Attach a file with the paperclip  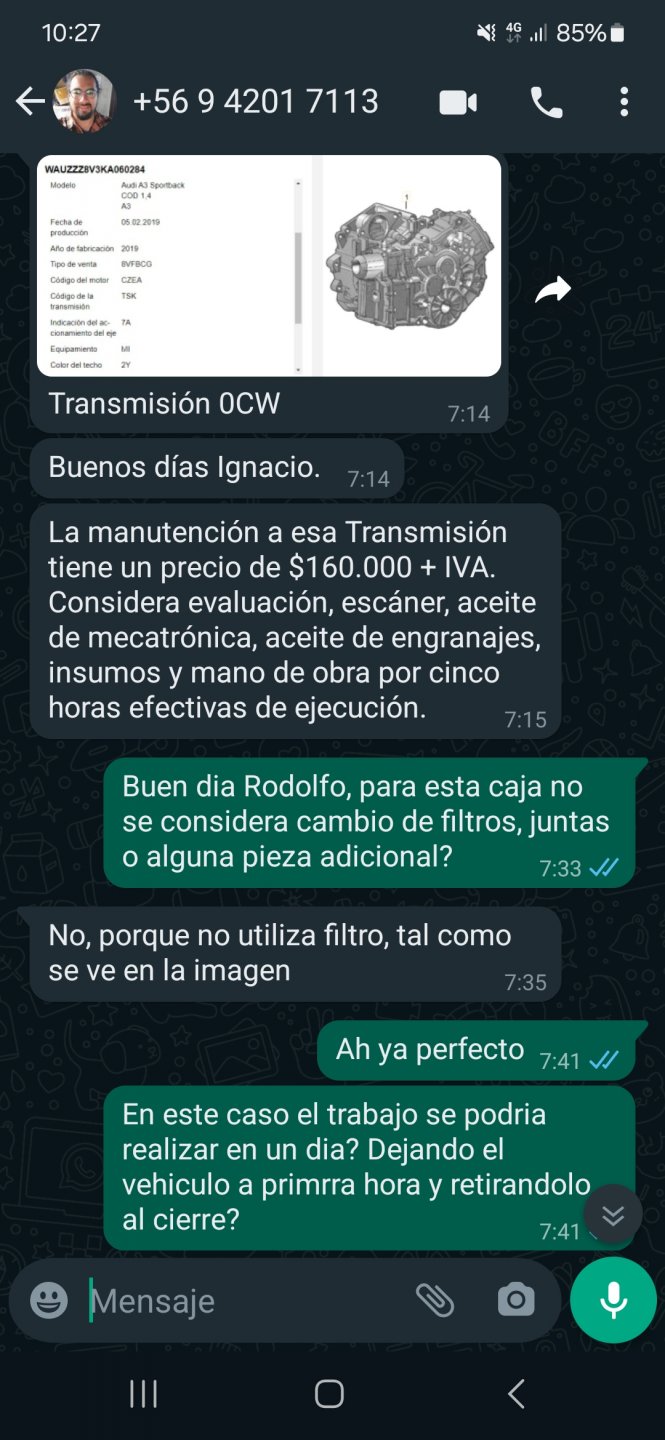(x=435, y=1300)
